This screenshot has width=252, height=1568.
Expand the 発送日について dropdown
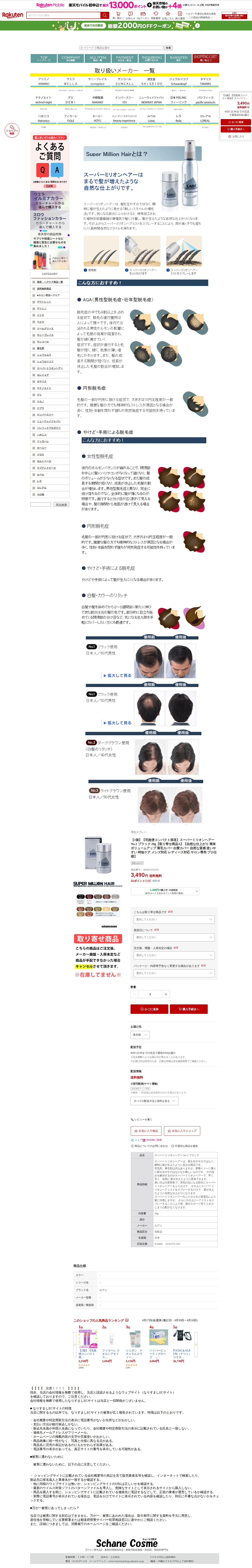point(174,937)
